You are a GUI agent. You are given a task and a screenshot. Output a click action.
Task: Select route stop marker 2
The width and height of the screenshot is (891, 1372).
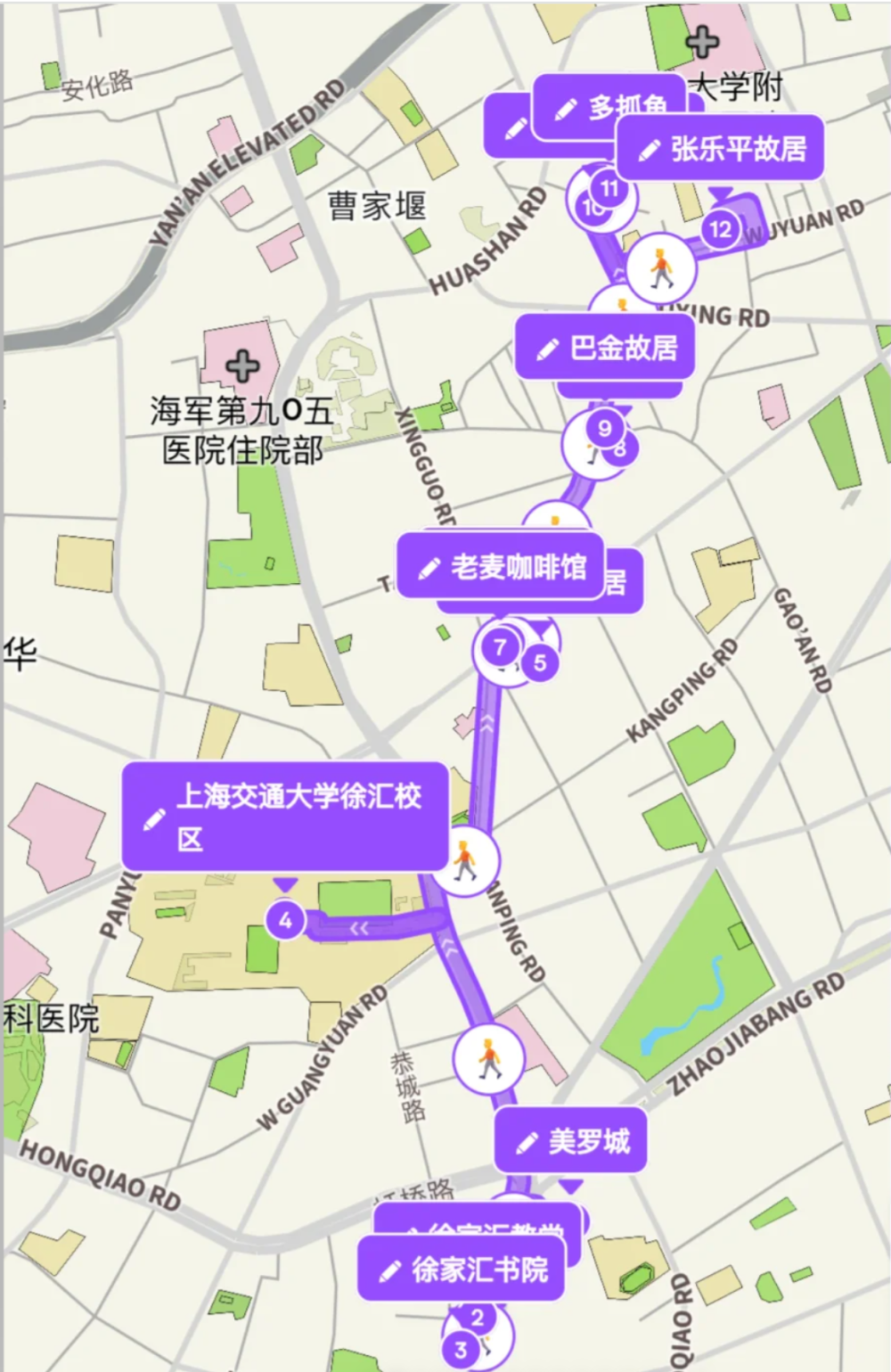coord(478,1318)
